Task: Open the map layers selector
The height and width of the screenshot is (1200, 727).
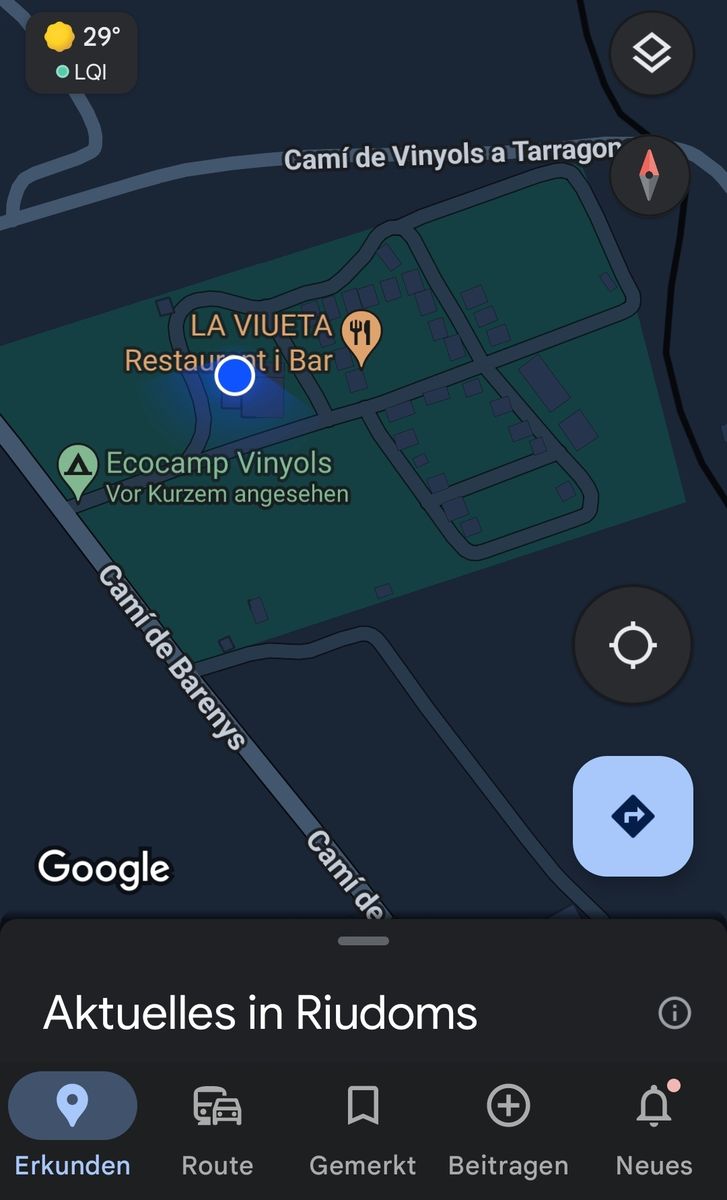Action: click(651, 54)
